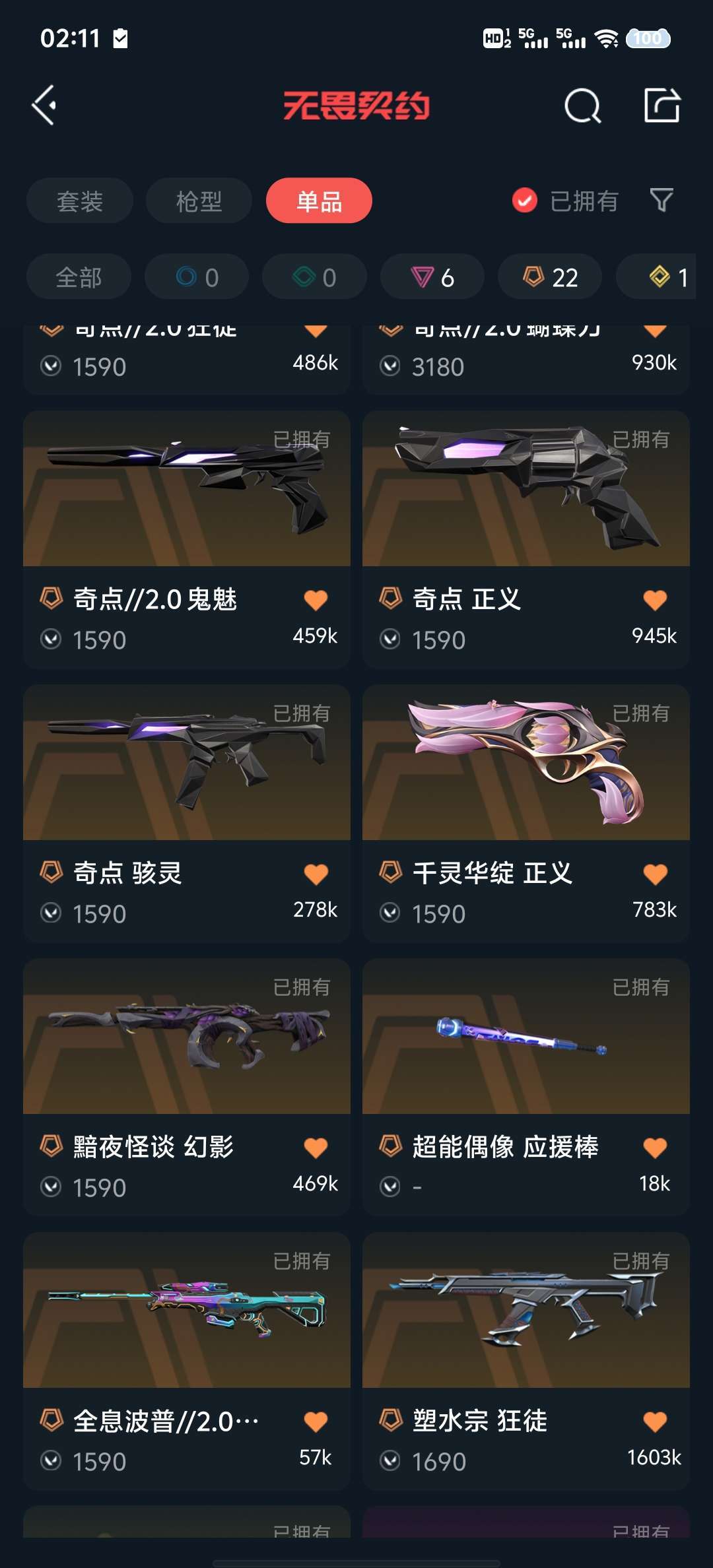Viewport: 713px width, 1568px height.
Task: View the 奇点 骇灵 skin card
Action: [187, 814]
